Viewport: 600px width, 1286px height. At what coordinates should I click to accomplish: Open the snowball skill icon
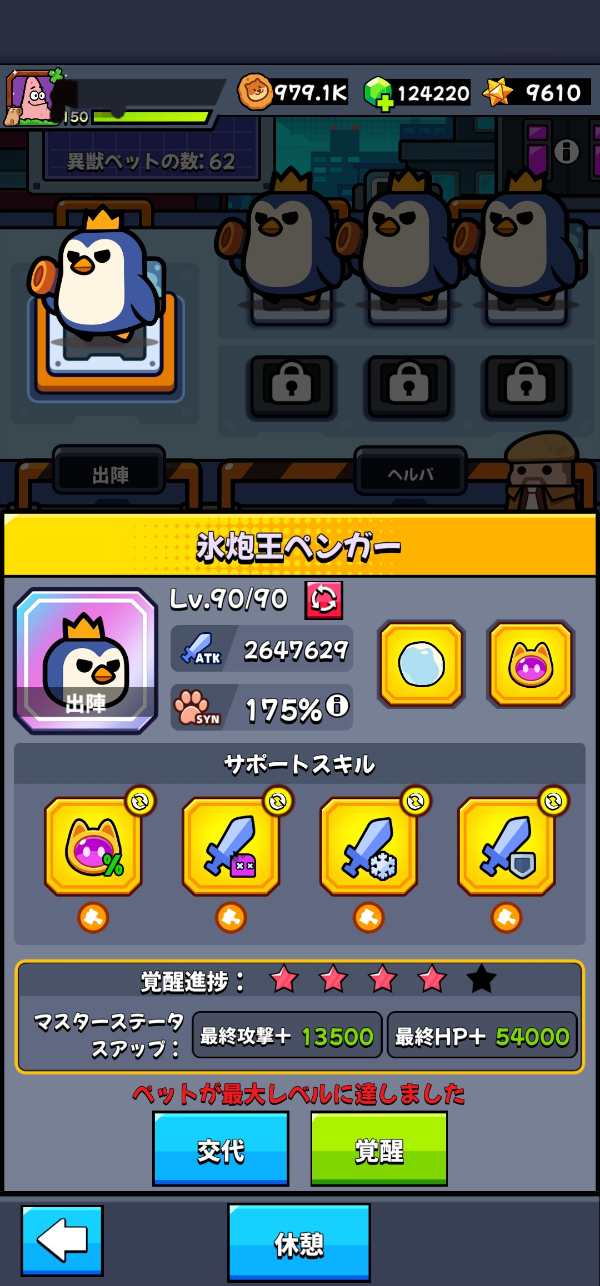click(x=420, y=664)
